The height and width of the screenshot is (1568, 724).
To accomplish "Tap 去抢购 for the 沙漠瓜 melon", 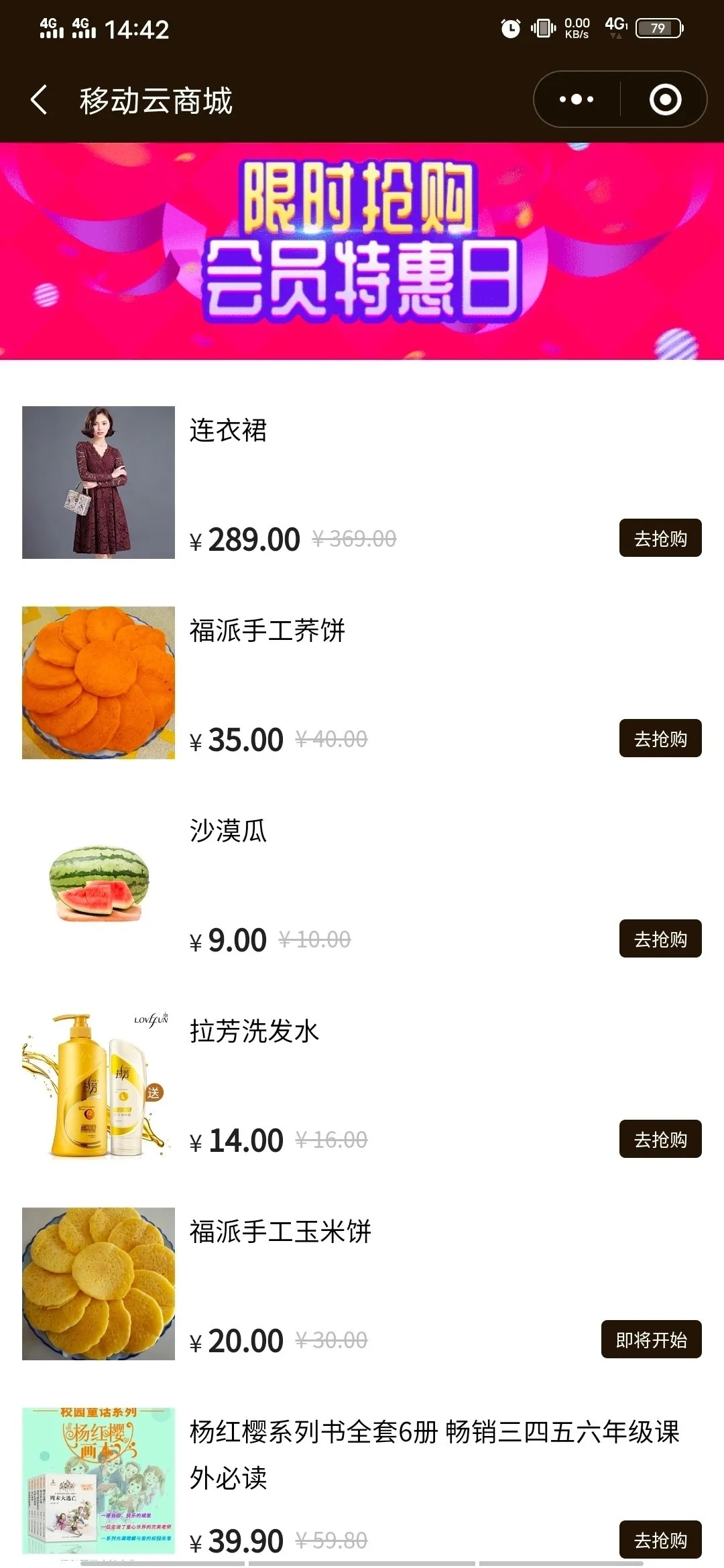I will 660,939.
